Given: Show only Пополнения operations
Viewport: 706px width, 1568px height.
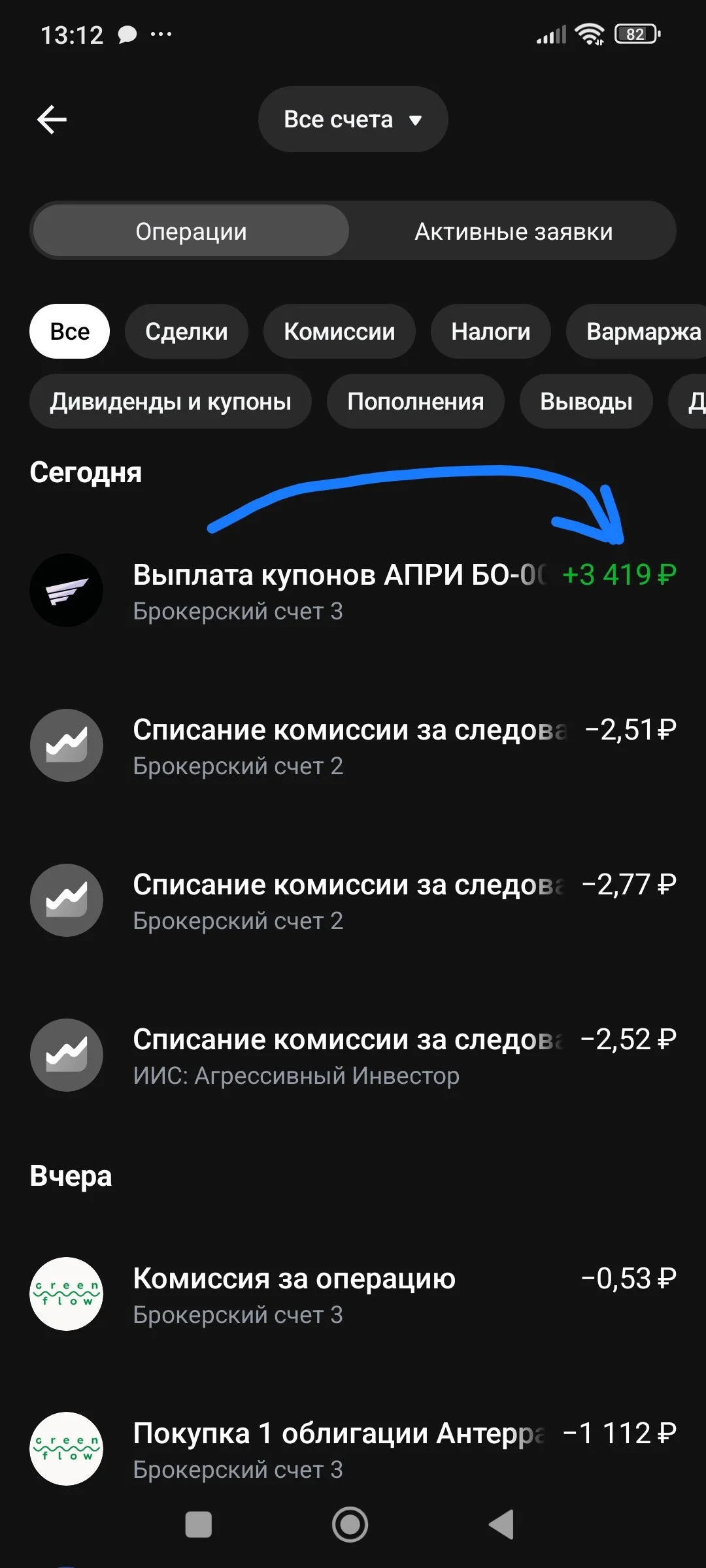Looking at the screenshot, I should [x=415, y=401].
